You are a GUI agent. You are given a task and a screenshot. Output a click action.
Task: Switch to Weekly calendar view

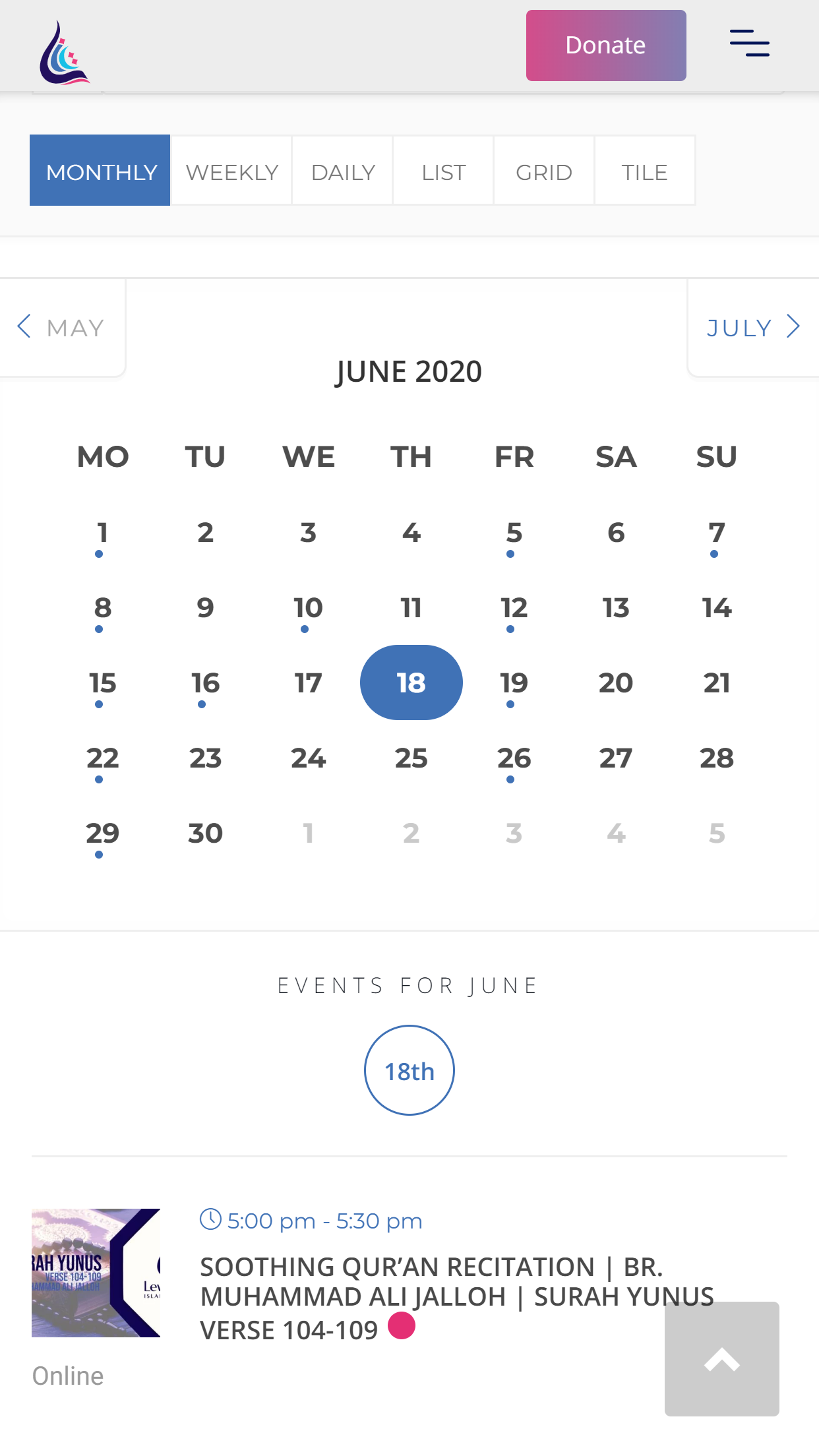coord(231,171)
